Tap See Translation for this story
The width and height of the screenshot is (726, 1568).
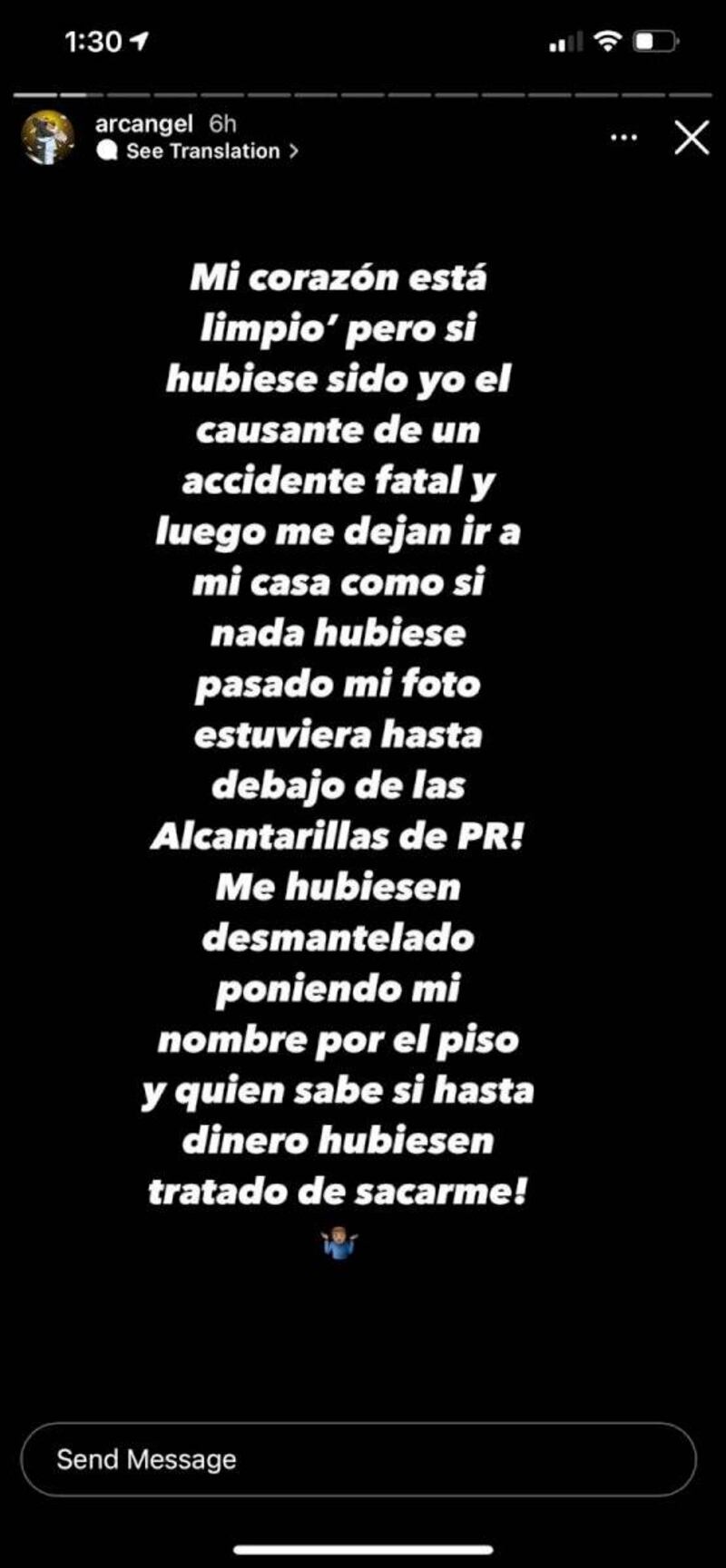pyautogui.click(x=202, y=151)
